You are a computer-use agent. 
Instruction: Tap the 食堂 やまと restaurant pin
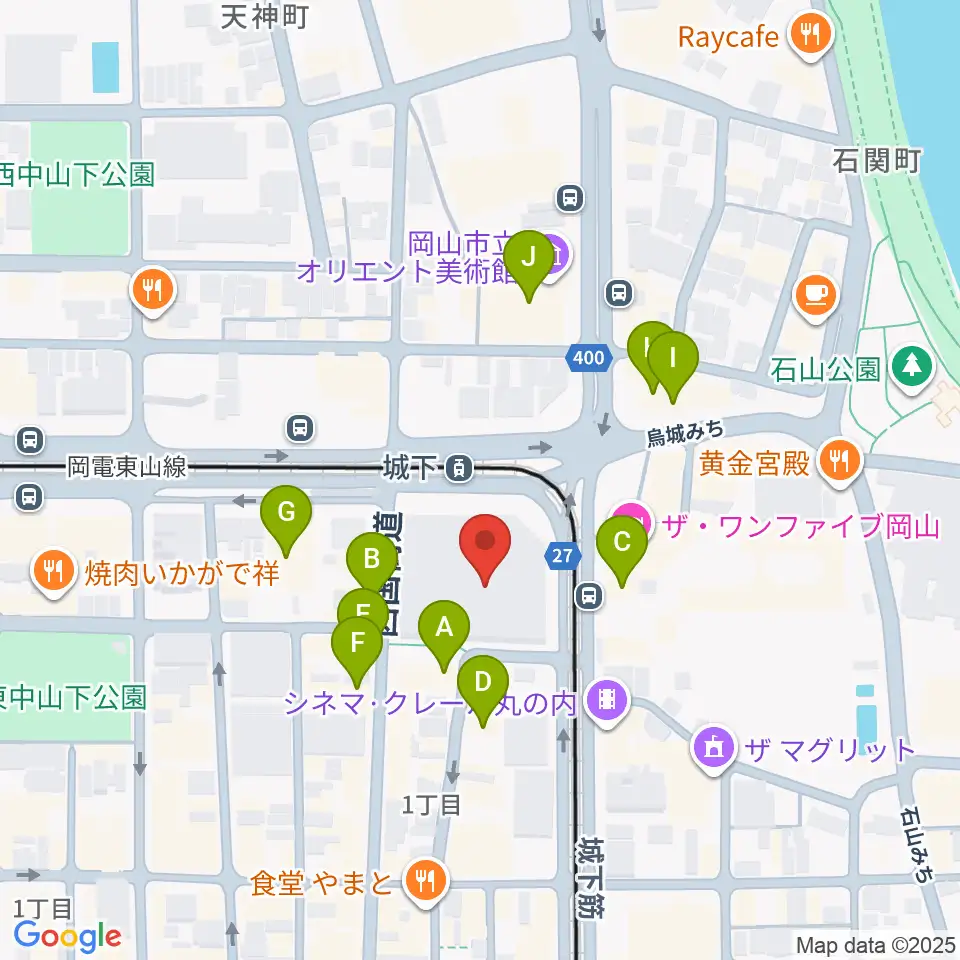(x=426, y=883)
